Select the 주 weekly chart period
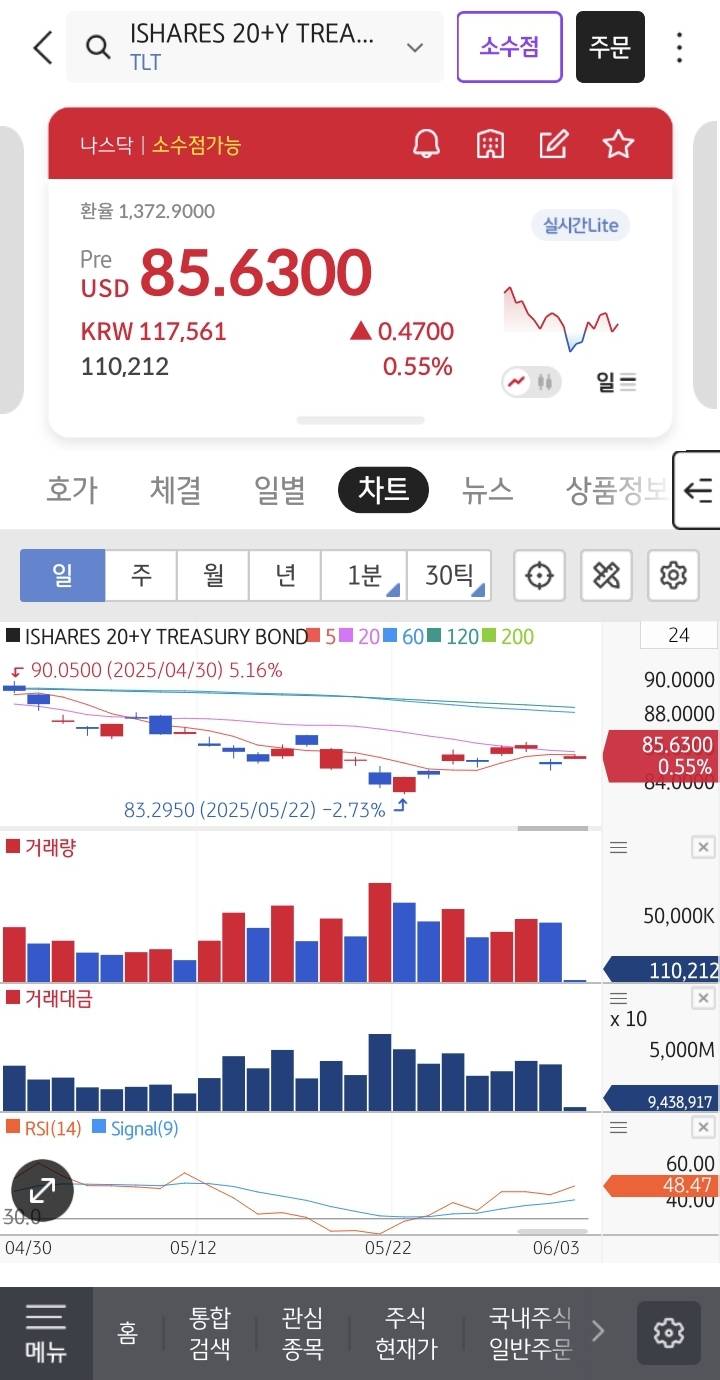This screenshot has width=720, height=1380. [x=141, y=576]
